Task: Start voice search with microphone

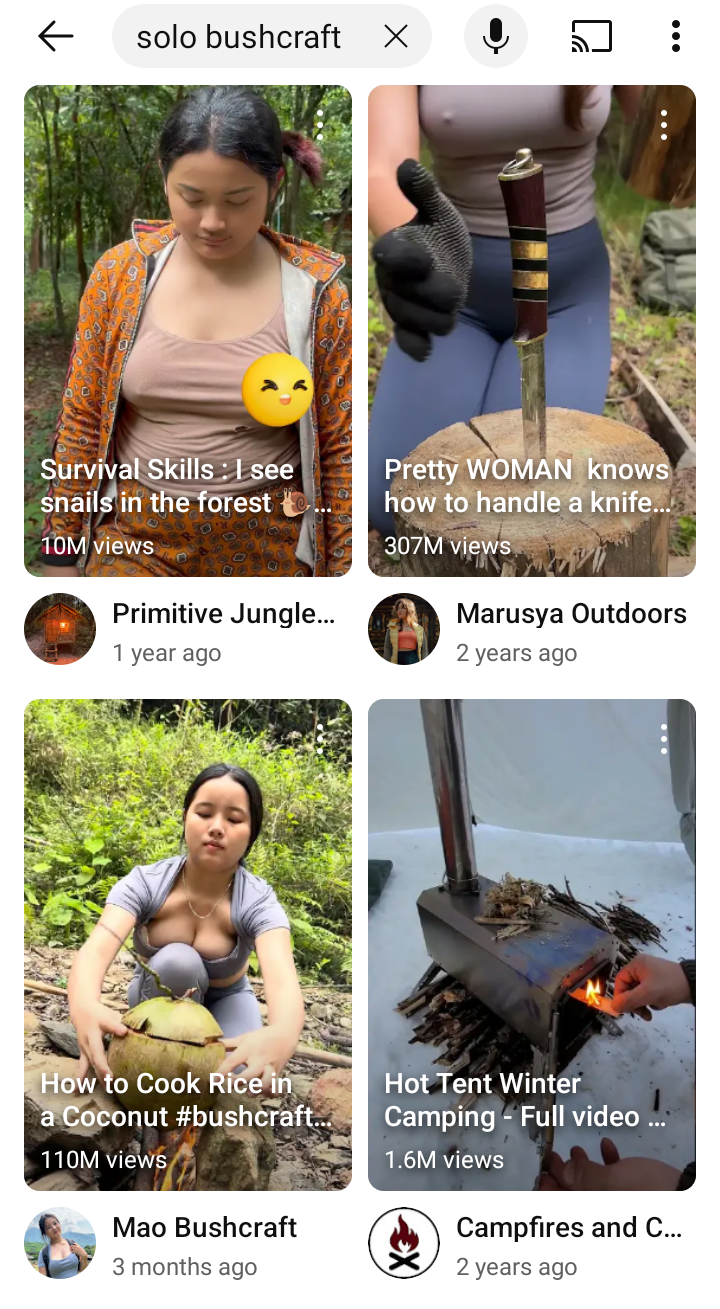Action: click(495, 37)
